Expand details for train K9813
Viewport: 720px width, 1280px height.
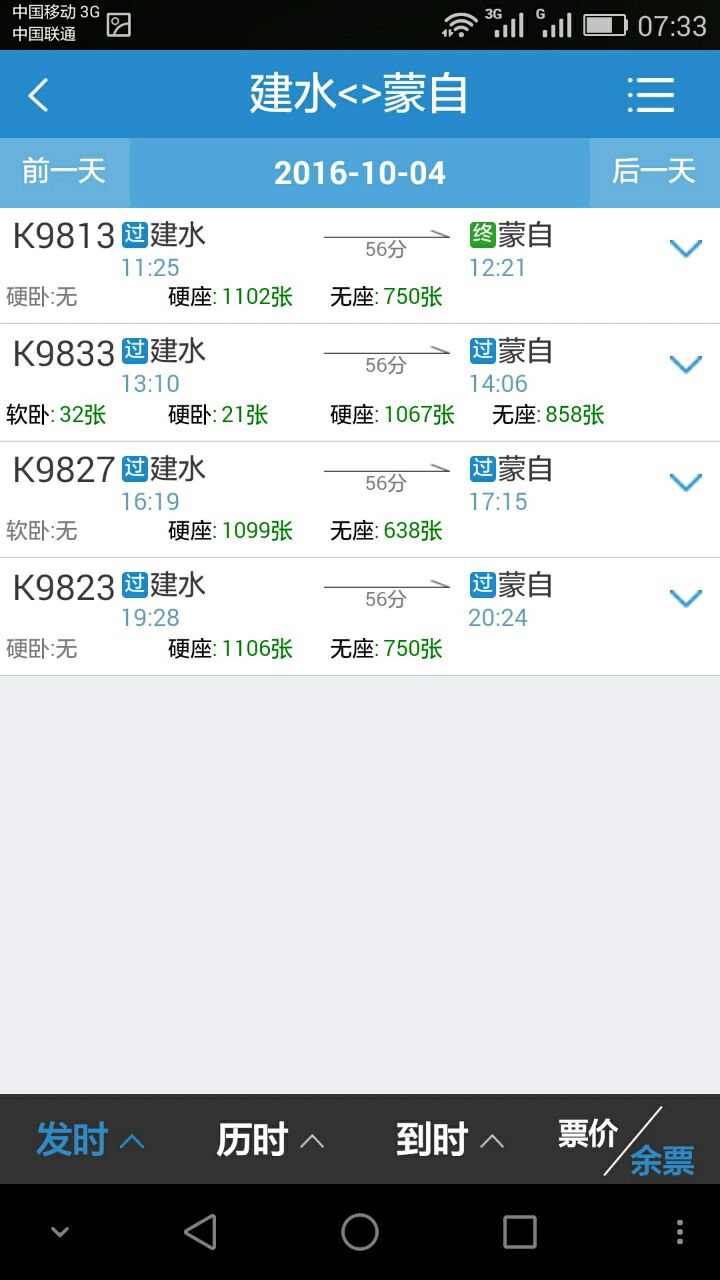686,248
